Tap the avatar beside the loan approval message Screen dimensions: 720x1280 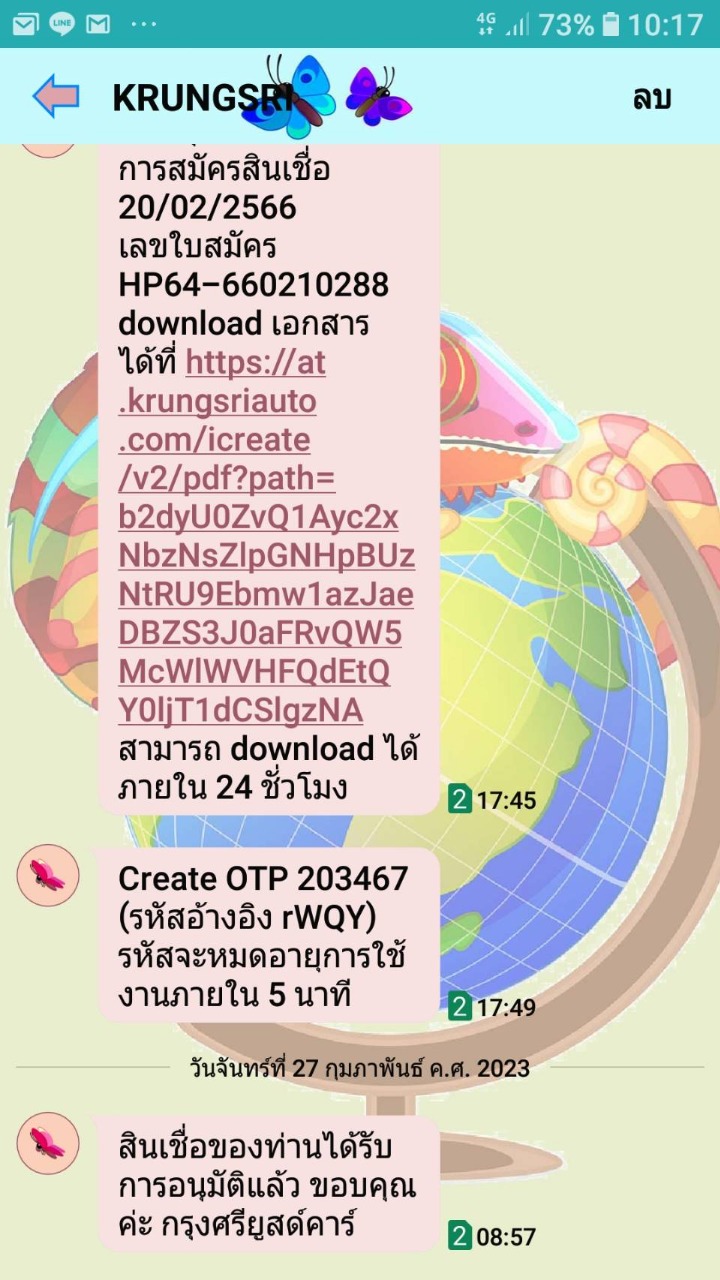coord(48,1143)
